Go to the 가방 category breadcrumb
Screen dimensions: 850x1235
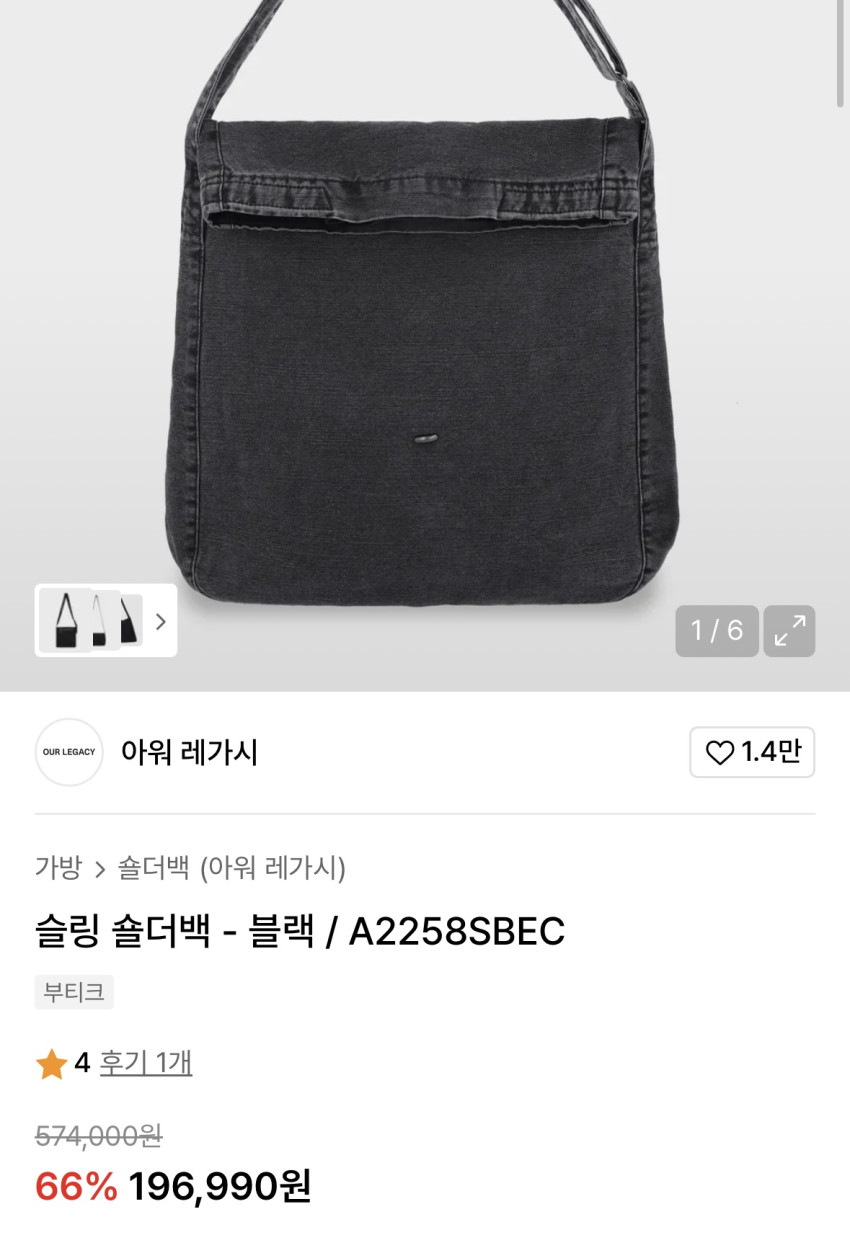58,868
